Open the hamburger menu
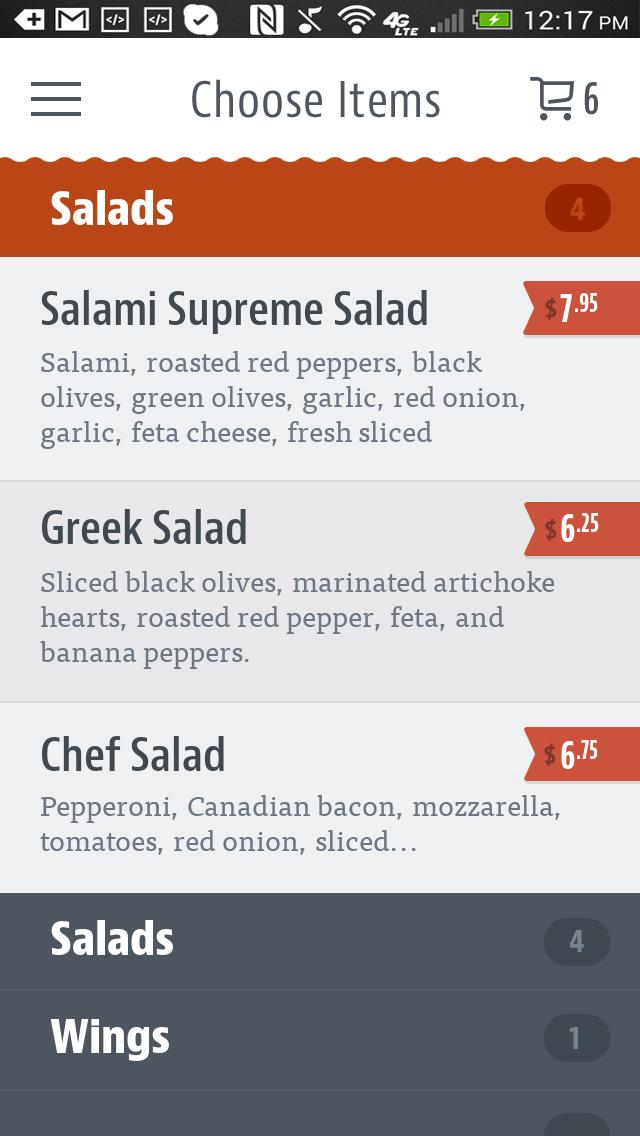Screen dimensions: 640x1136 click(56, 99)
